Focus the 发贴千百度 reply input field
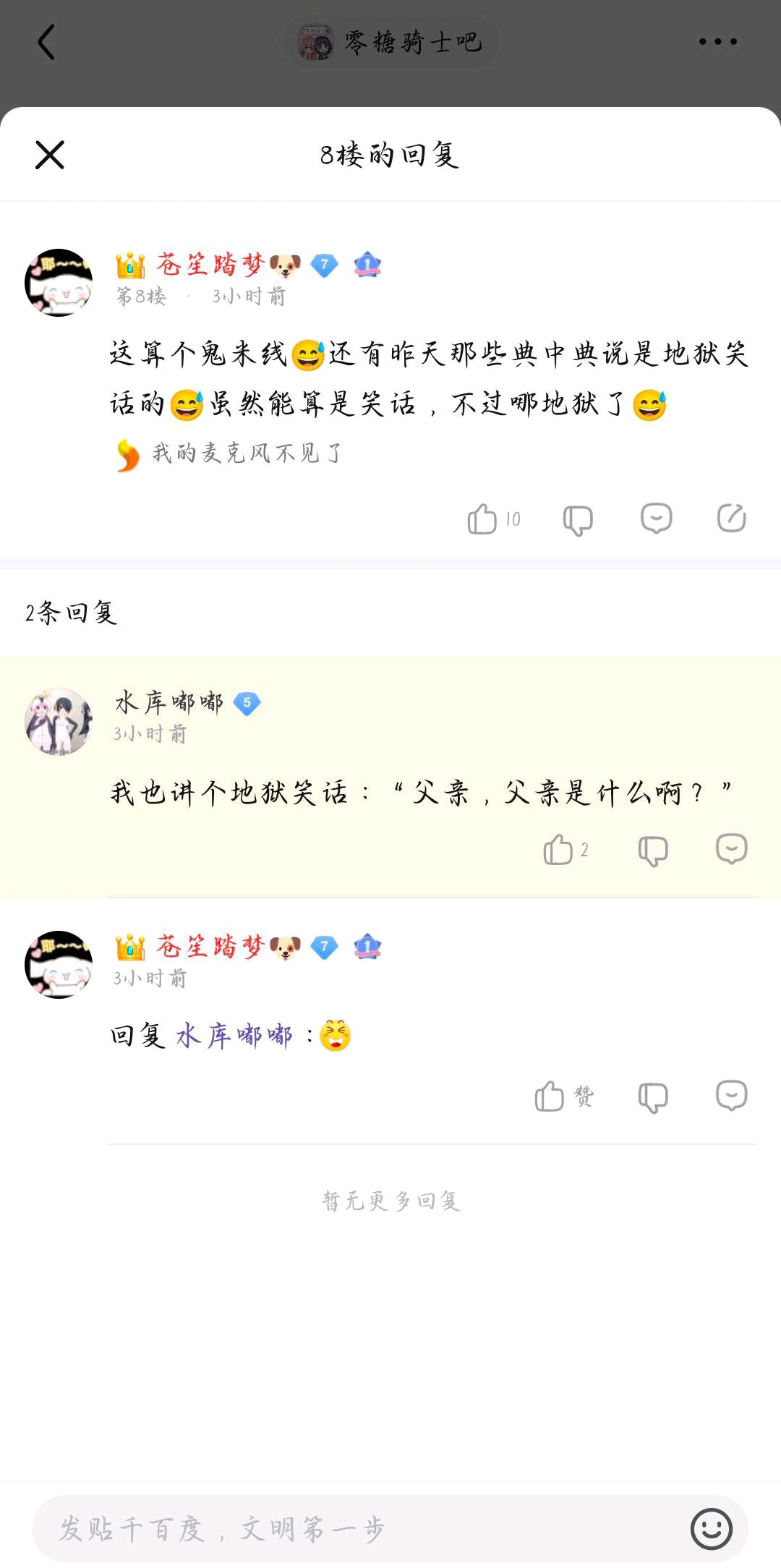 (x=354, y=1529)
